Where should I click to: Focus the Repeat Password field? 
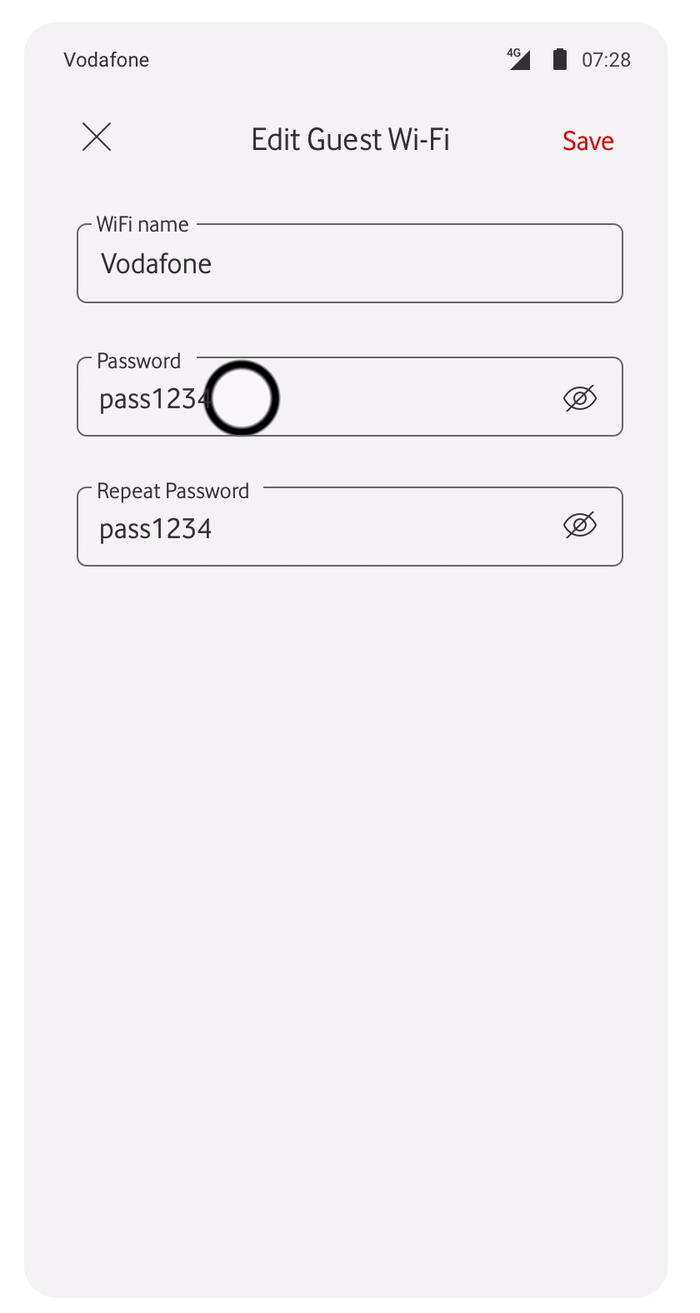pos(350,527)
